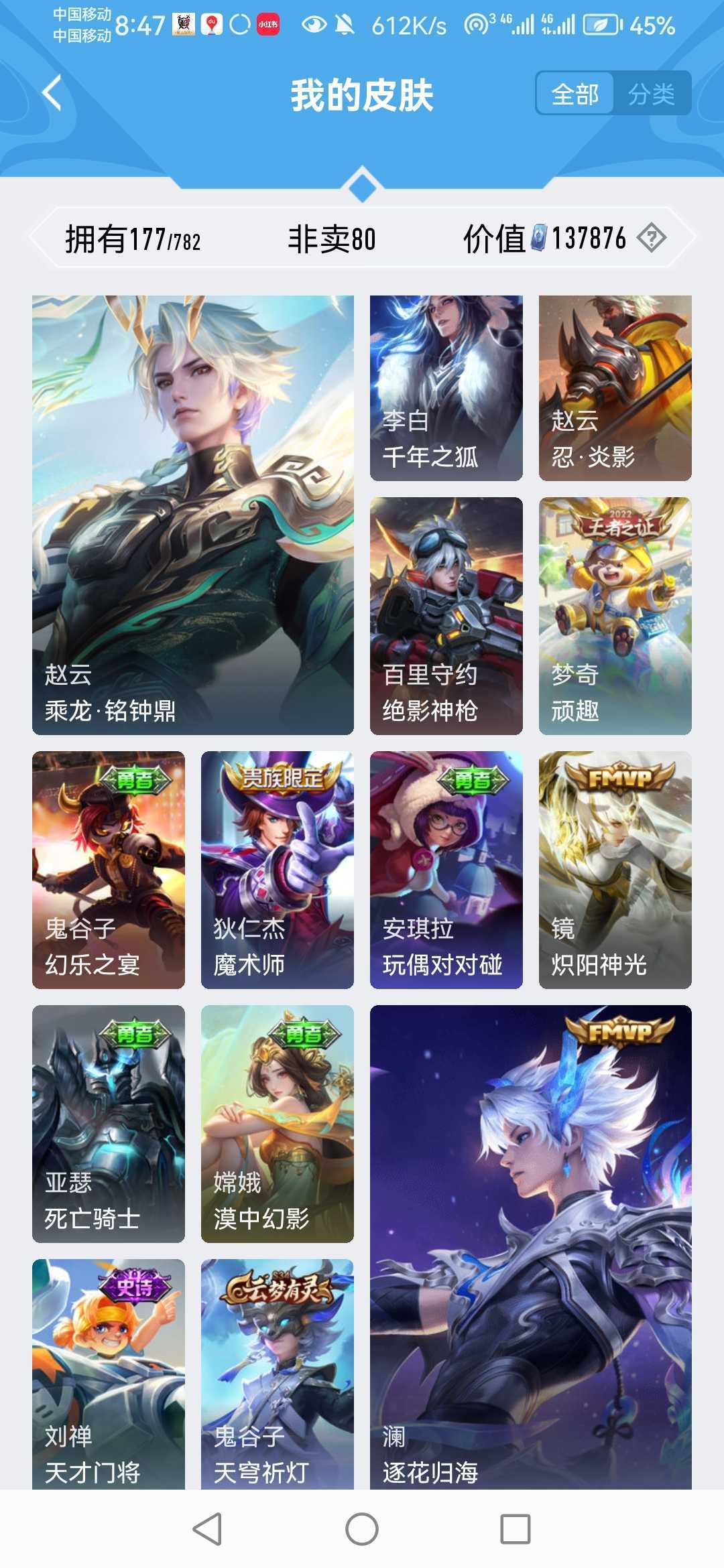Viewport: 724px width, 1568px height.
Task: Open 安琪拉 玩偶对对碰 skin
Action: pos(446,869)
